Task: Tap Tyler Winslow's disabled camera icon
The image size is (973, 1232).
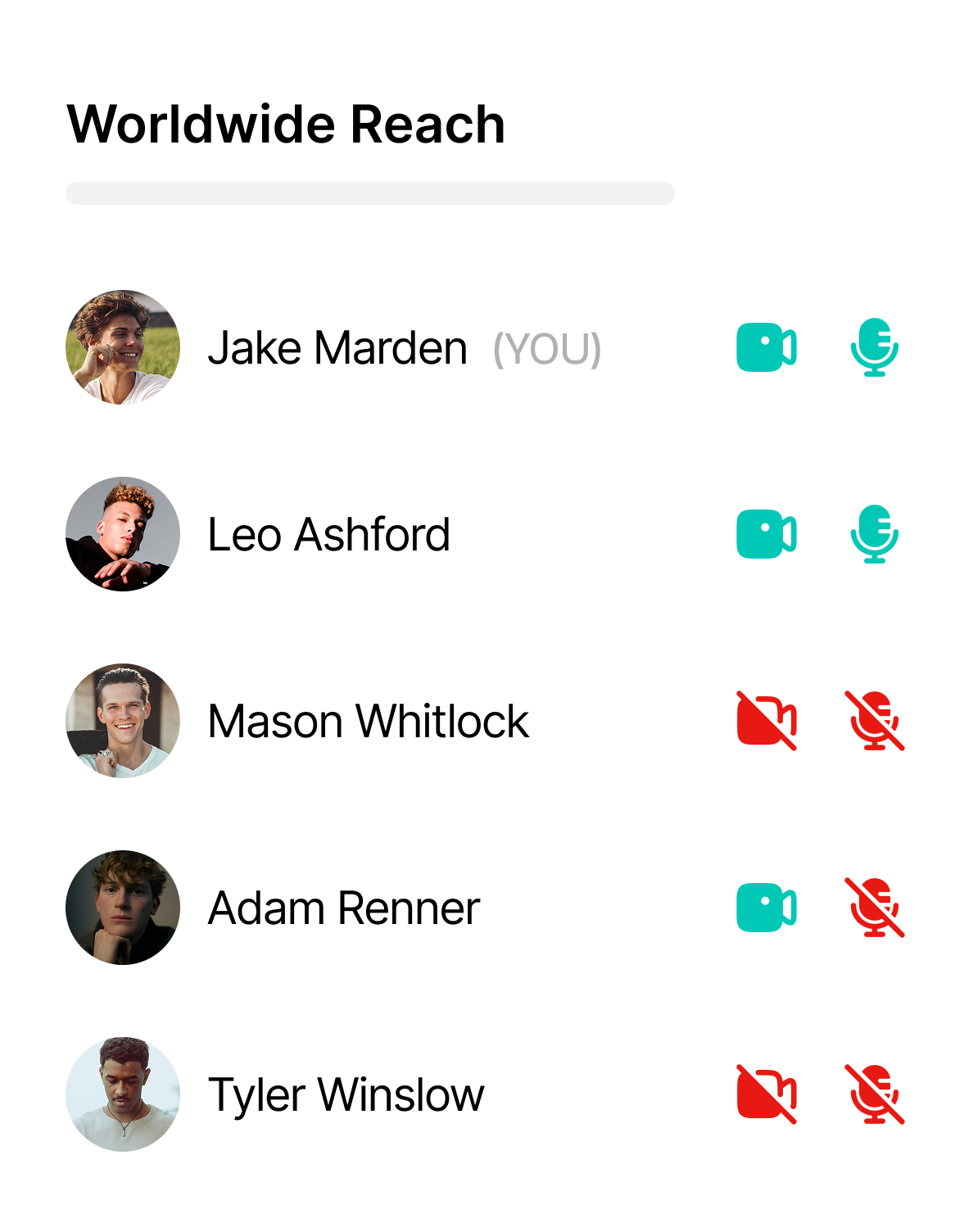Action: (x=766, y=1094)
